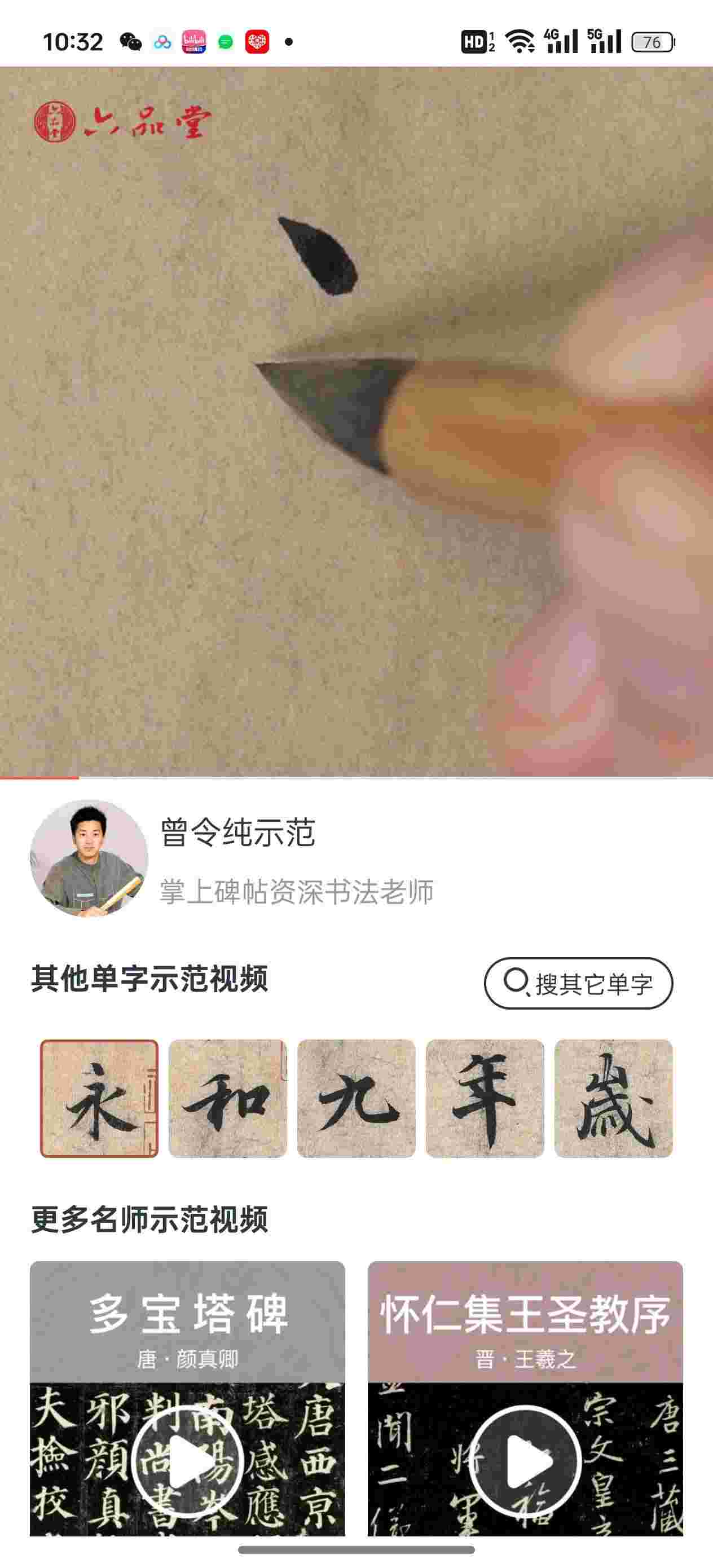Image resolution: width=713 pixels, height=1568 pixels.
Task: Open the 搜其它单字 search button
Action: pos(578,983)
